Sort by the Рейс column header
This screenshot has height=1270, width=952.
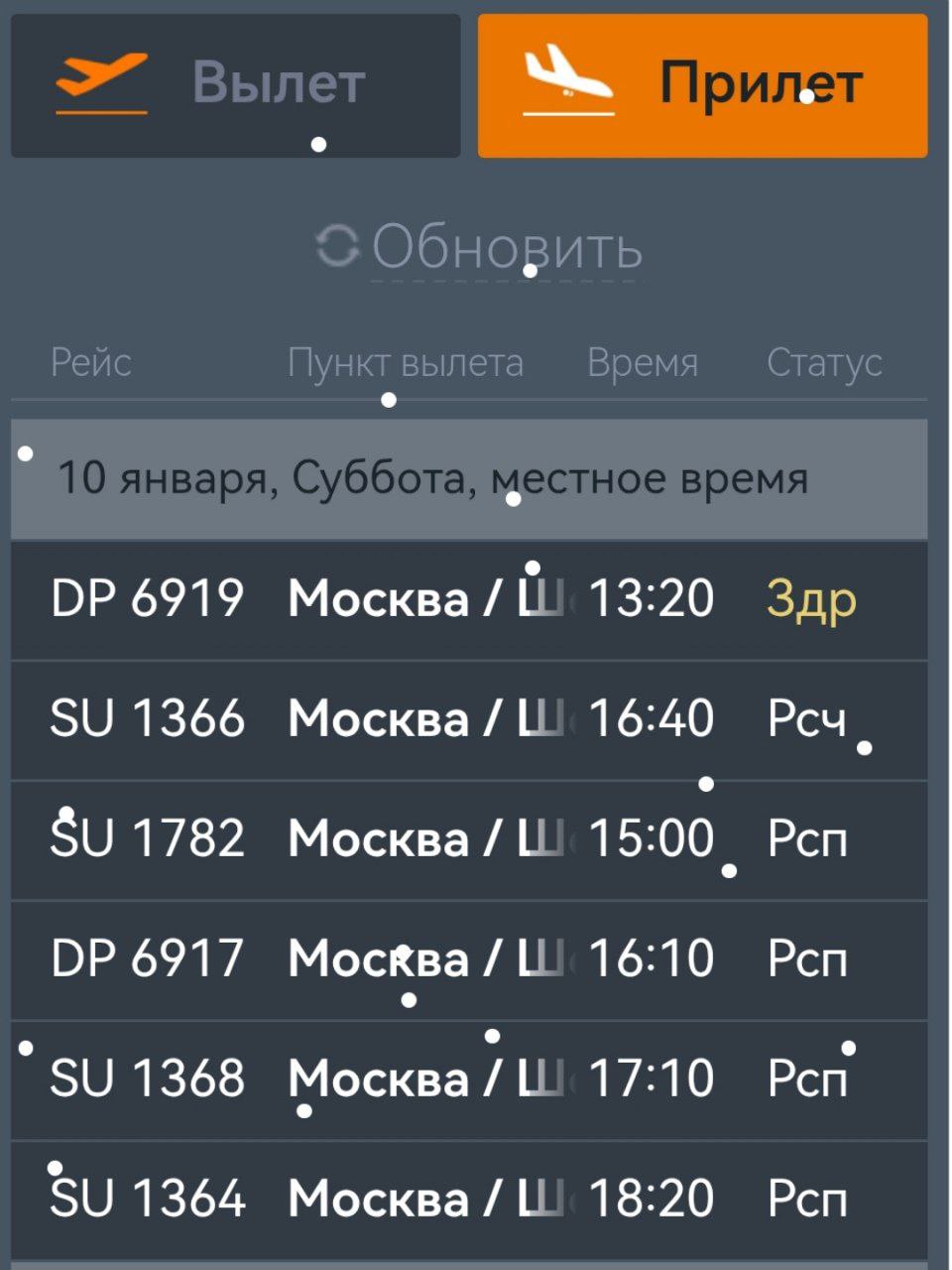(x=91, y=362)
